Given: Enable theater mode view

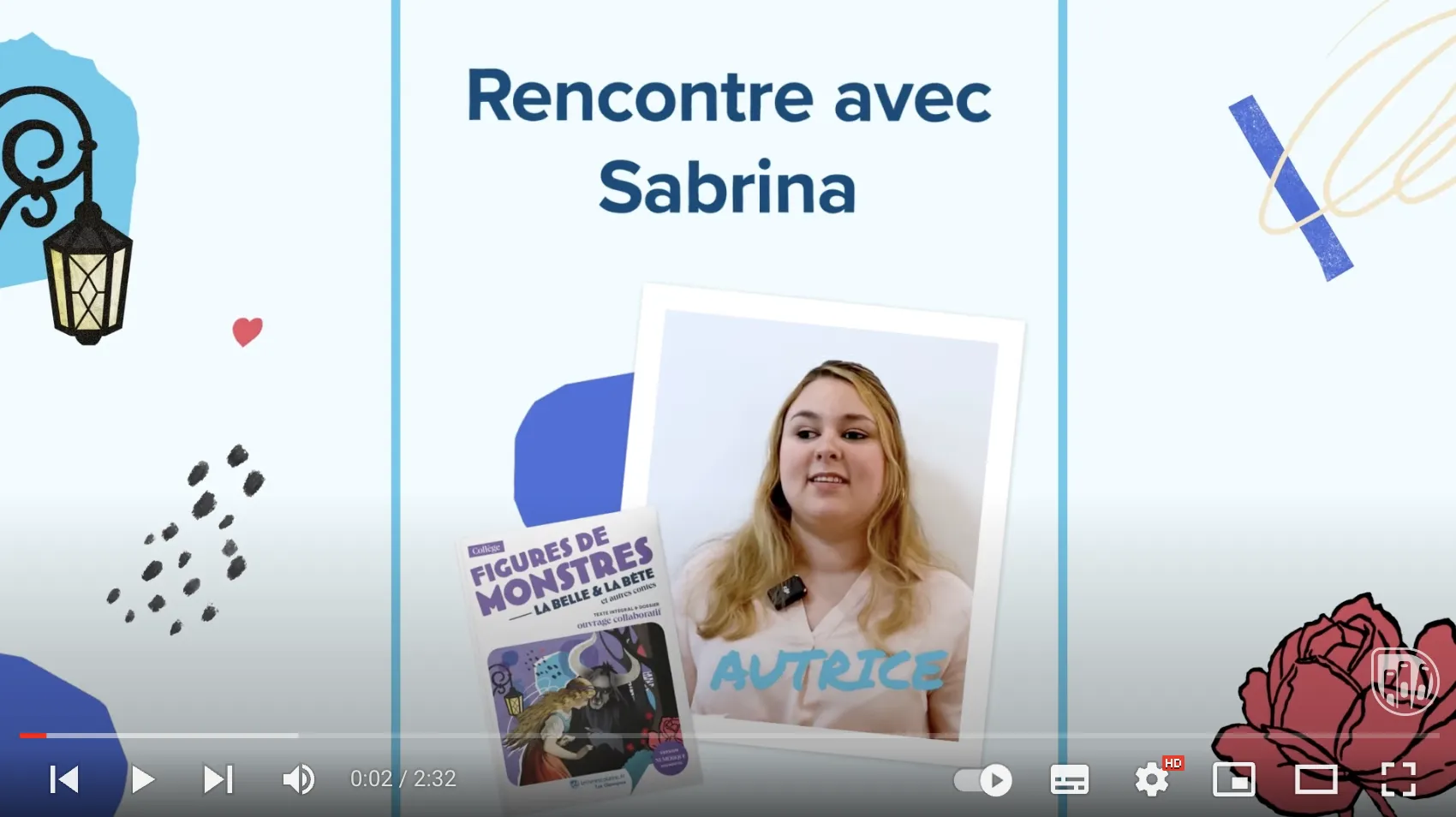Looking at the screenshot, I should pos(1316,780).
